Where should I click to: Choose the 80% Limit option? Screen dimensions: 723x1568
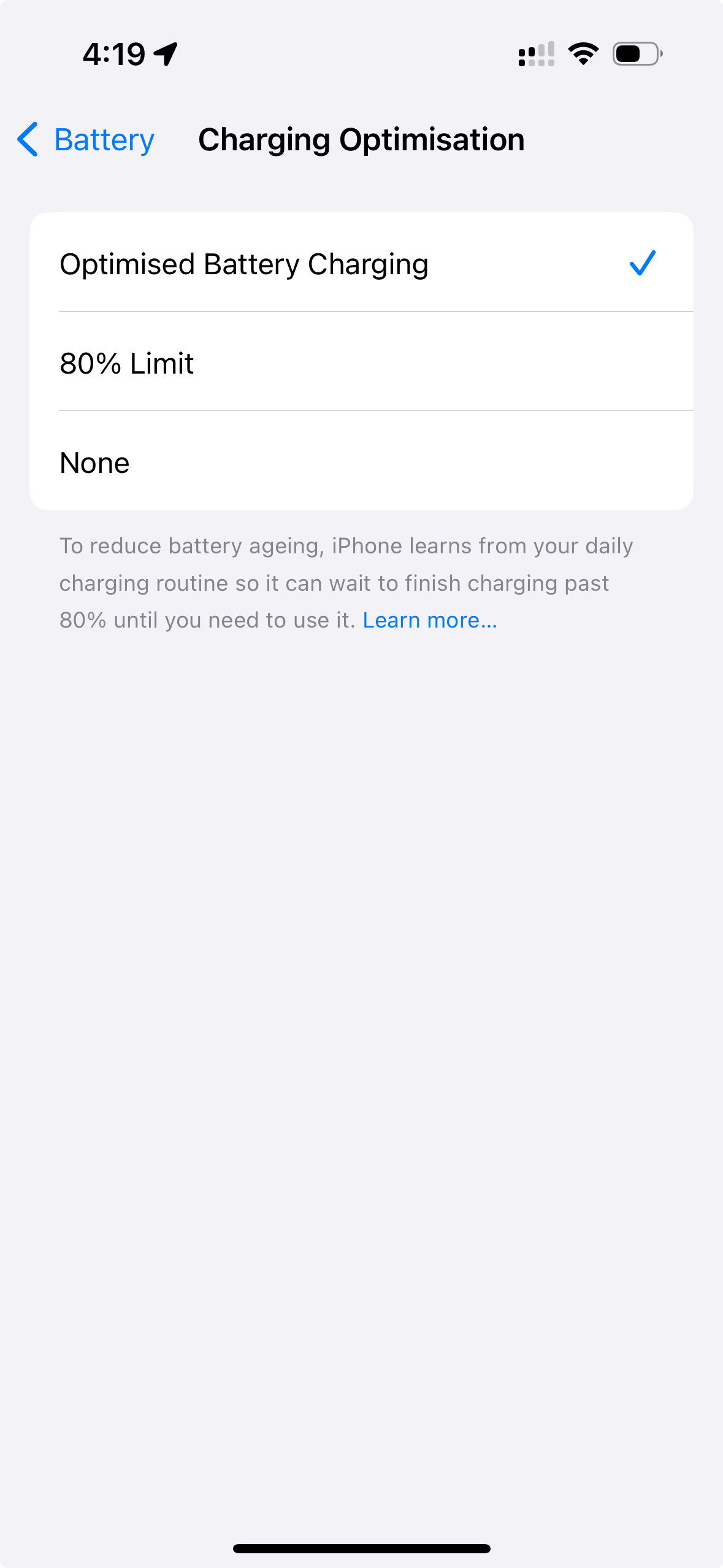point(361,362)
